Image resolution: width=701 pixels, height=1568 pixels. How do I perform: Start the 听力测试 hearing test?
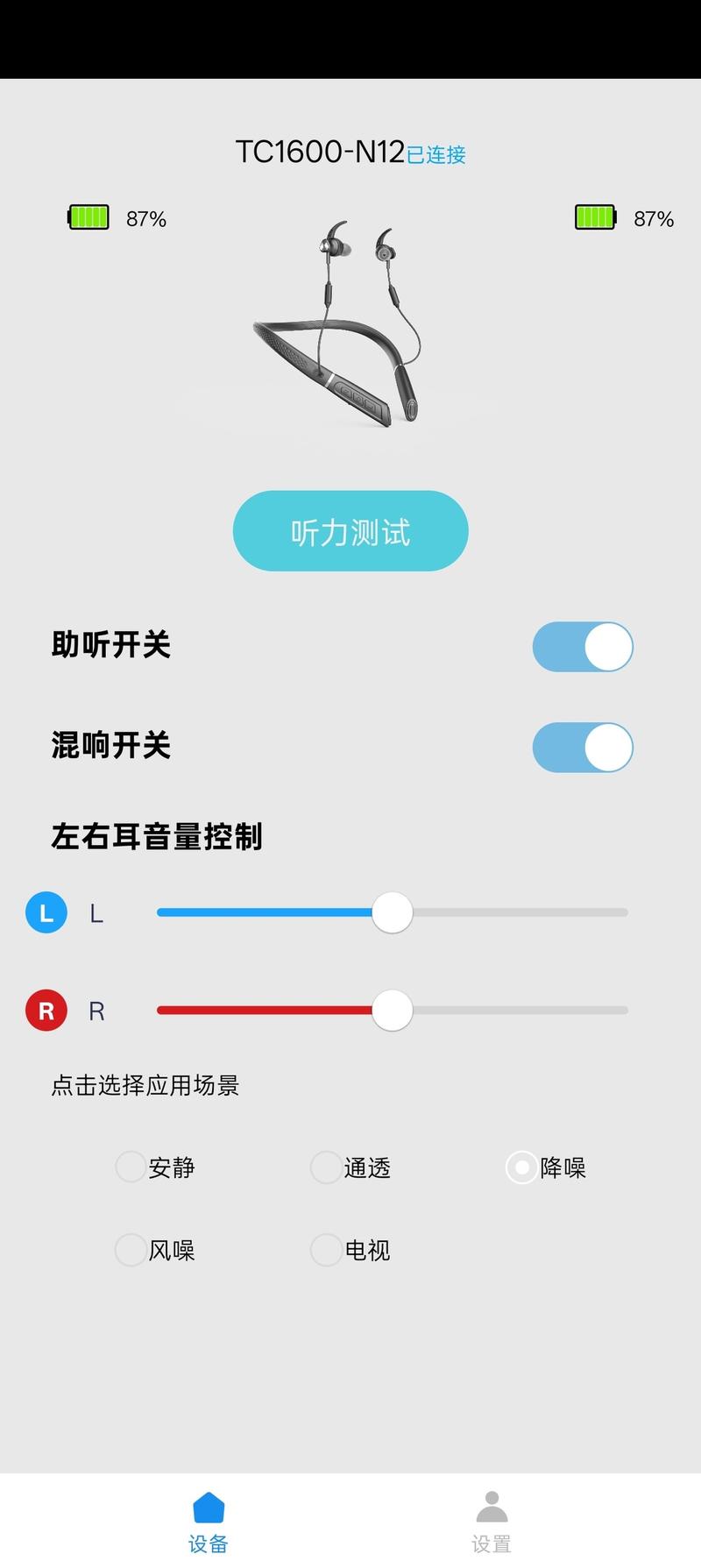pos(350,531)
